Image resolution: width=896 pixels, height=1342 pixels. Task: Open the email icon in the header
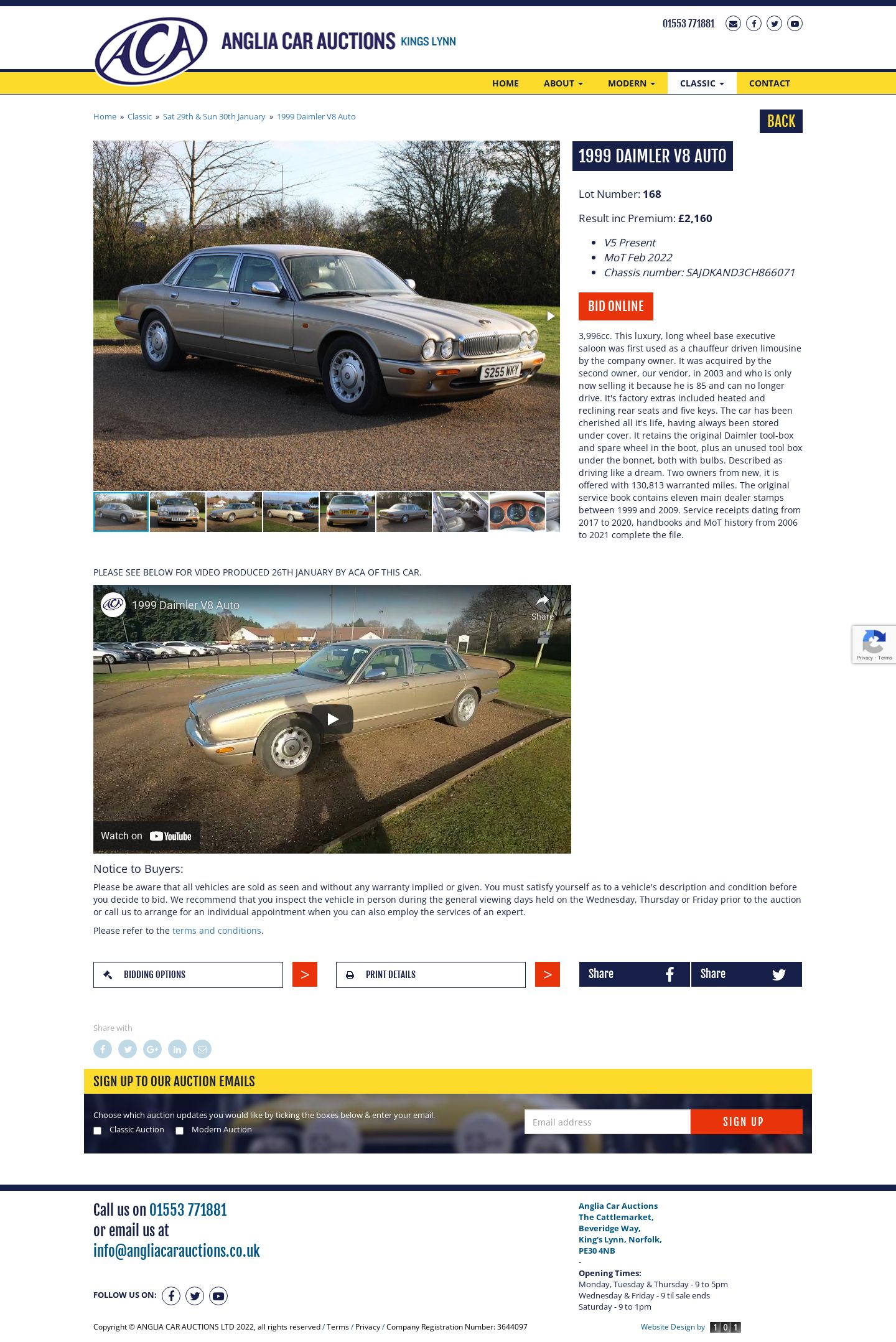[x=733, y=24]
